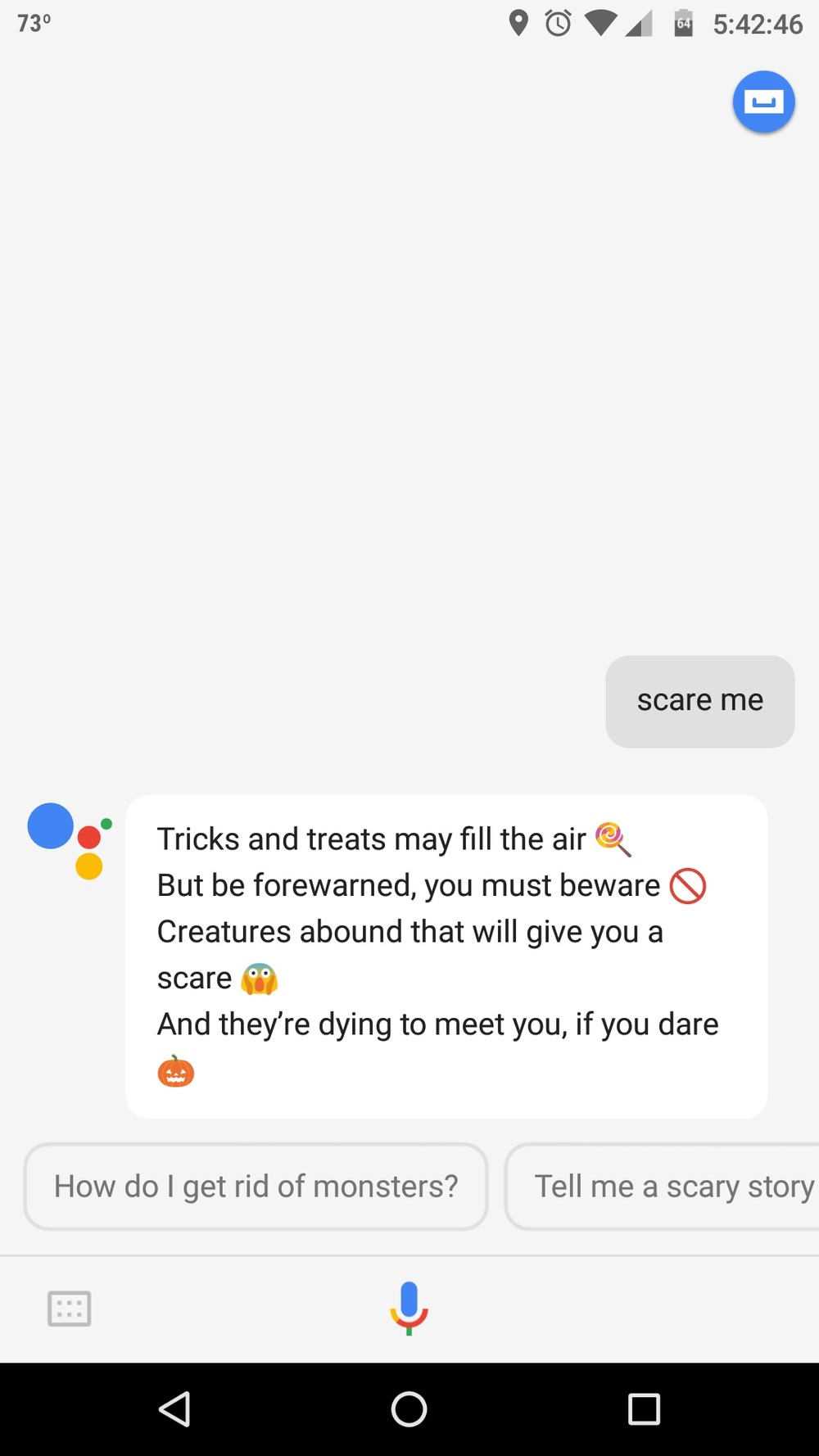Select "How do I get rid of monsters?" suggestion

[x=256, y=1187]
